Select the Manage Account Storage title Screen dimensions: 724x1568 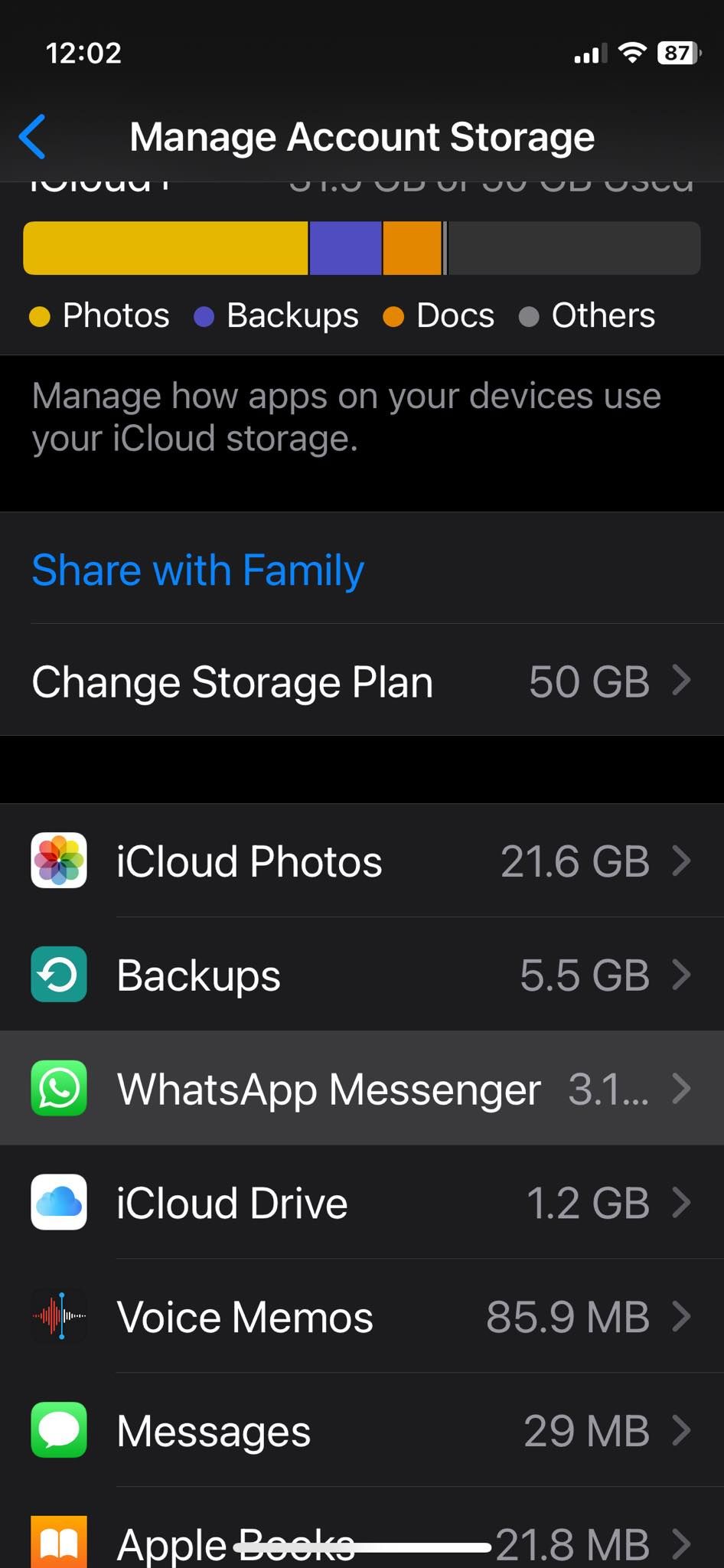tap(362, 137)
